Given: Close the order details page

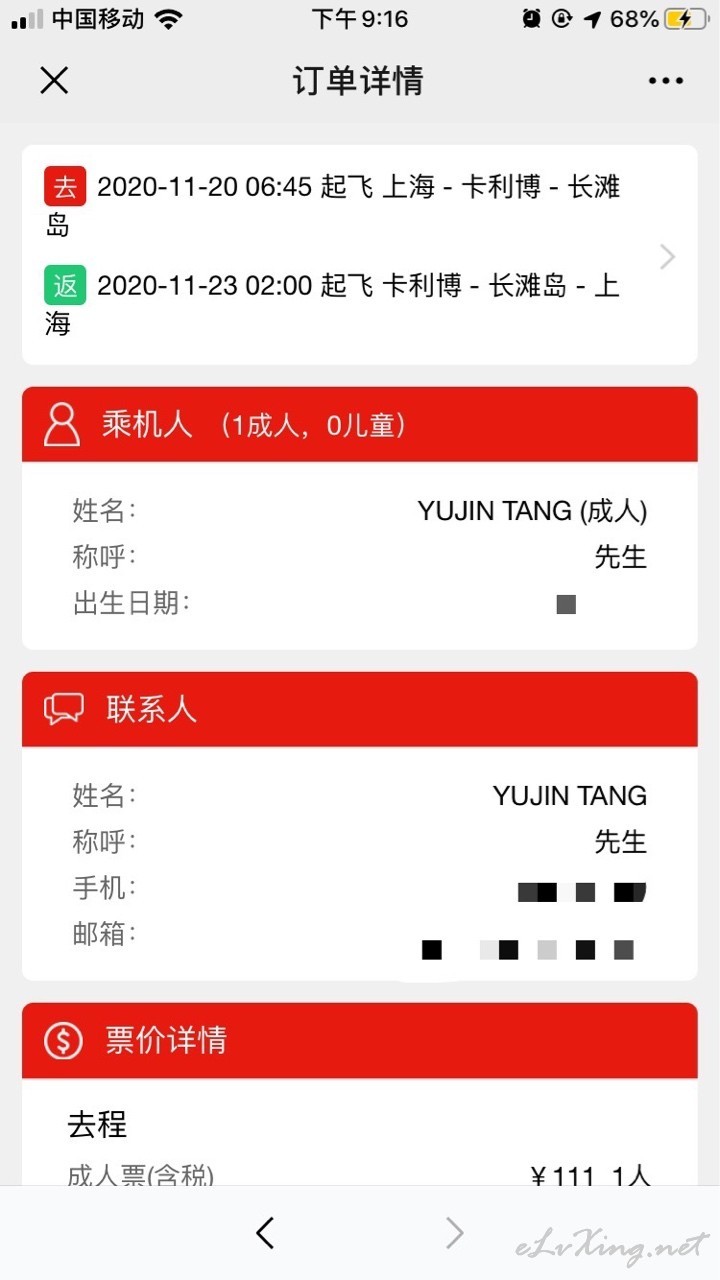Looking at the screenshot, I should pos(54,81).
